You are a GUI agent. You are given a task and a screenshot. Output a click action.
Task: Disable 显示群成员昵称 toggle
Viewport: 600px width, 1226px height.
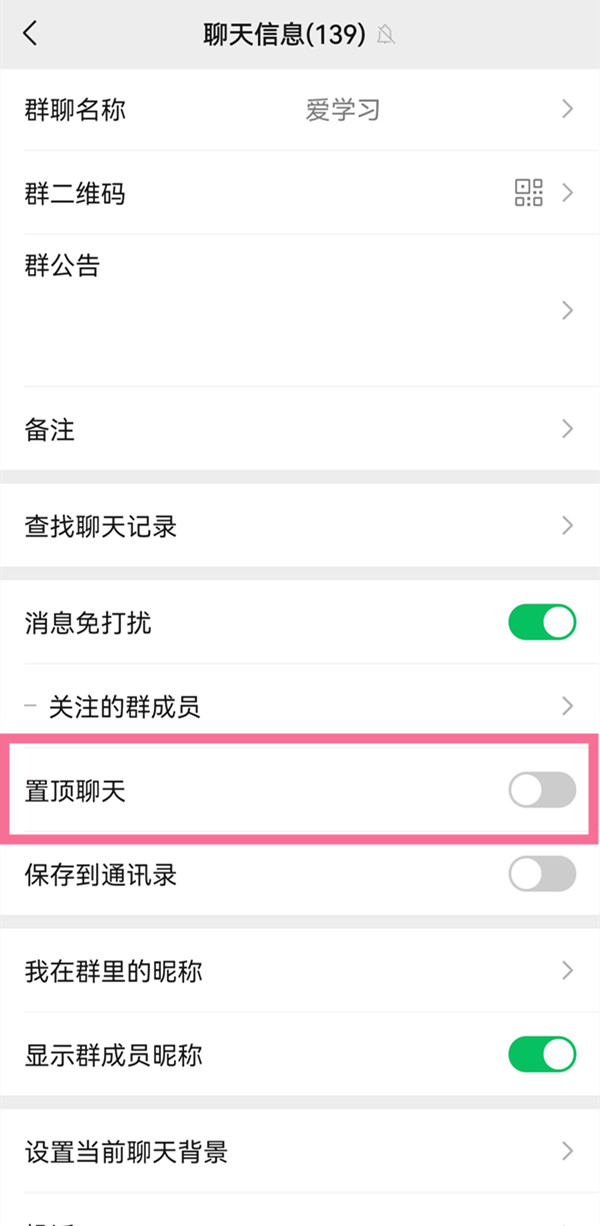[x=542, y=1054]
